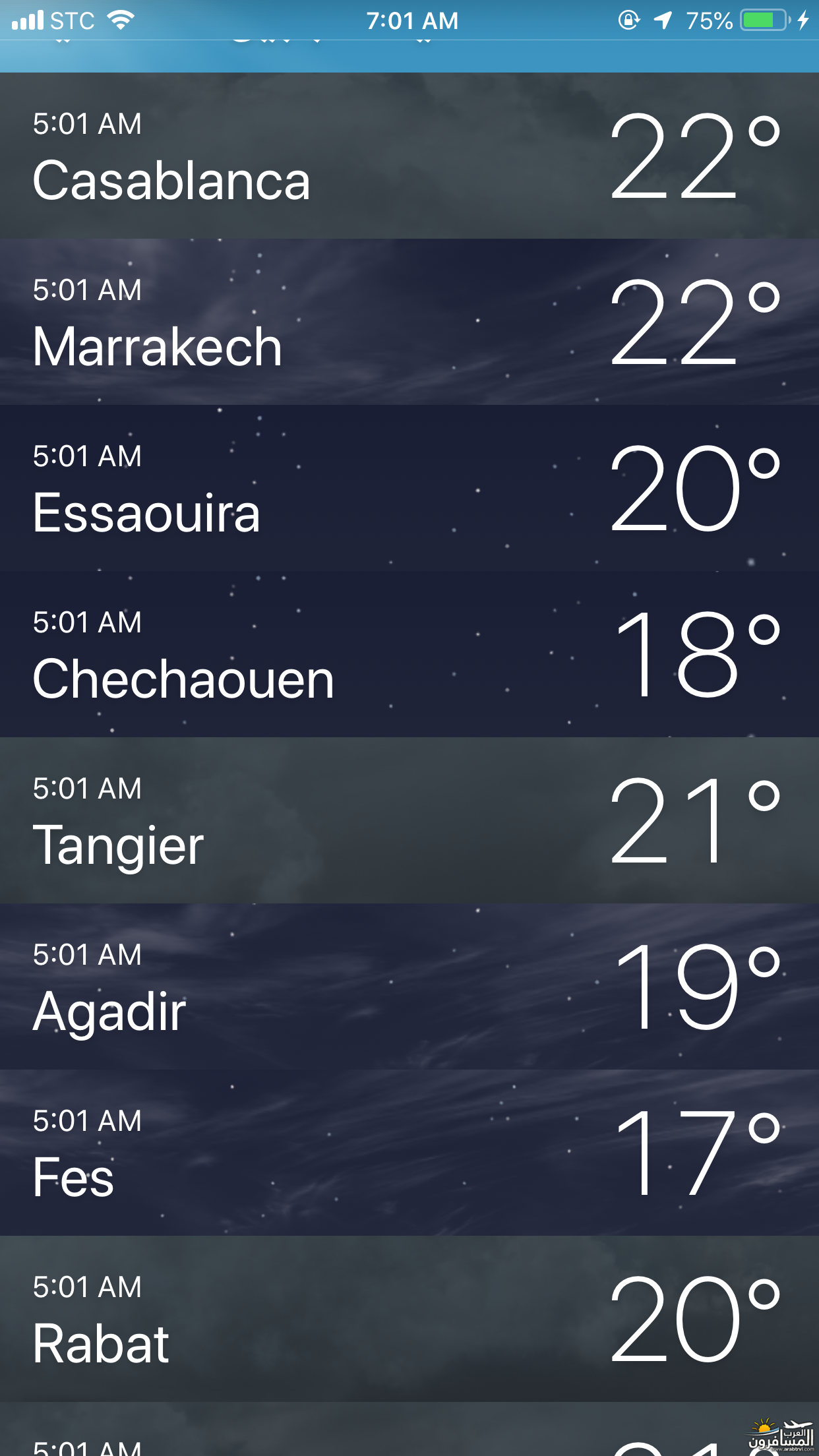Screen dimensions: 819x1456
Task: Tap the Fes weather entry
Action: point(409,1153)
